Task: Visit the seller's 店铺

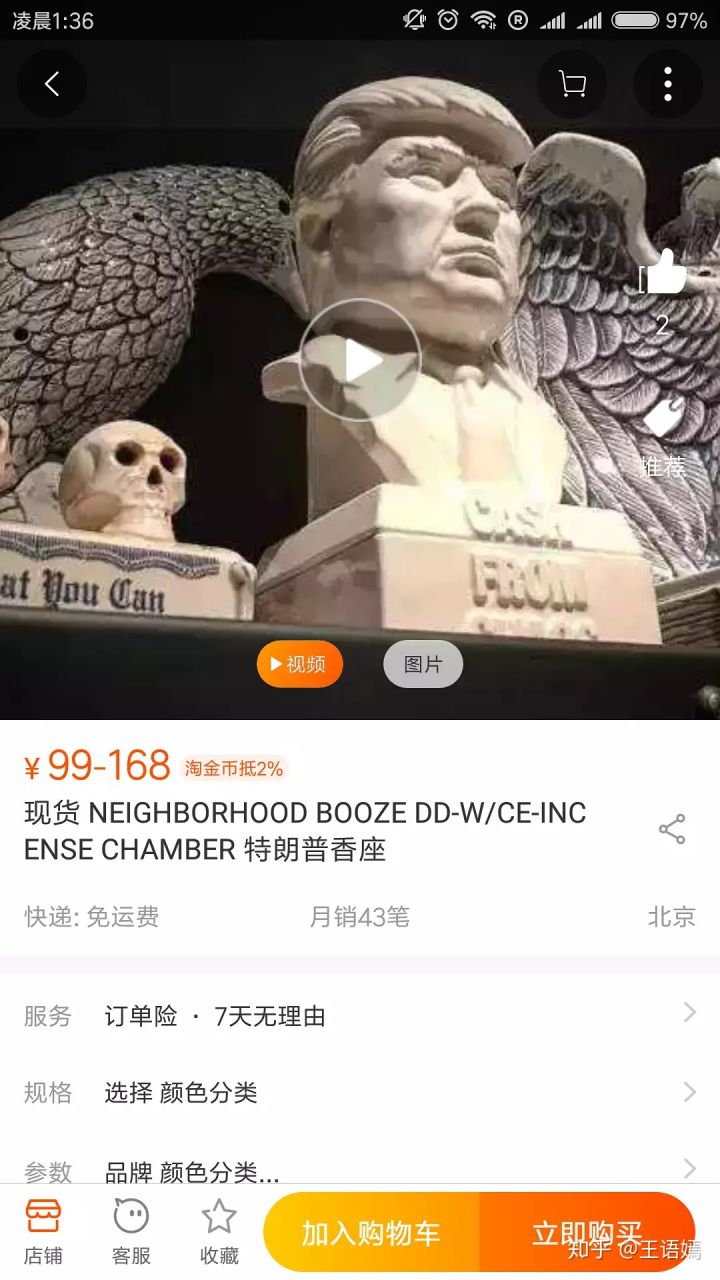Action: [44, 1231]
